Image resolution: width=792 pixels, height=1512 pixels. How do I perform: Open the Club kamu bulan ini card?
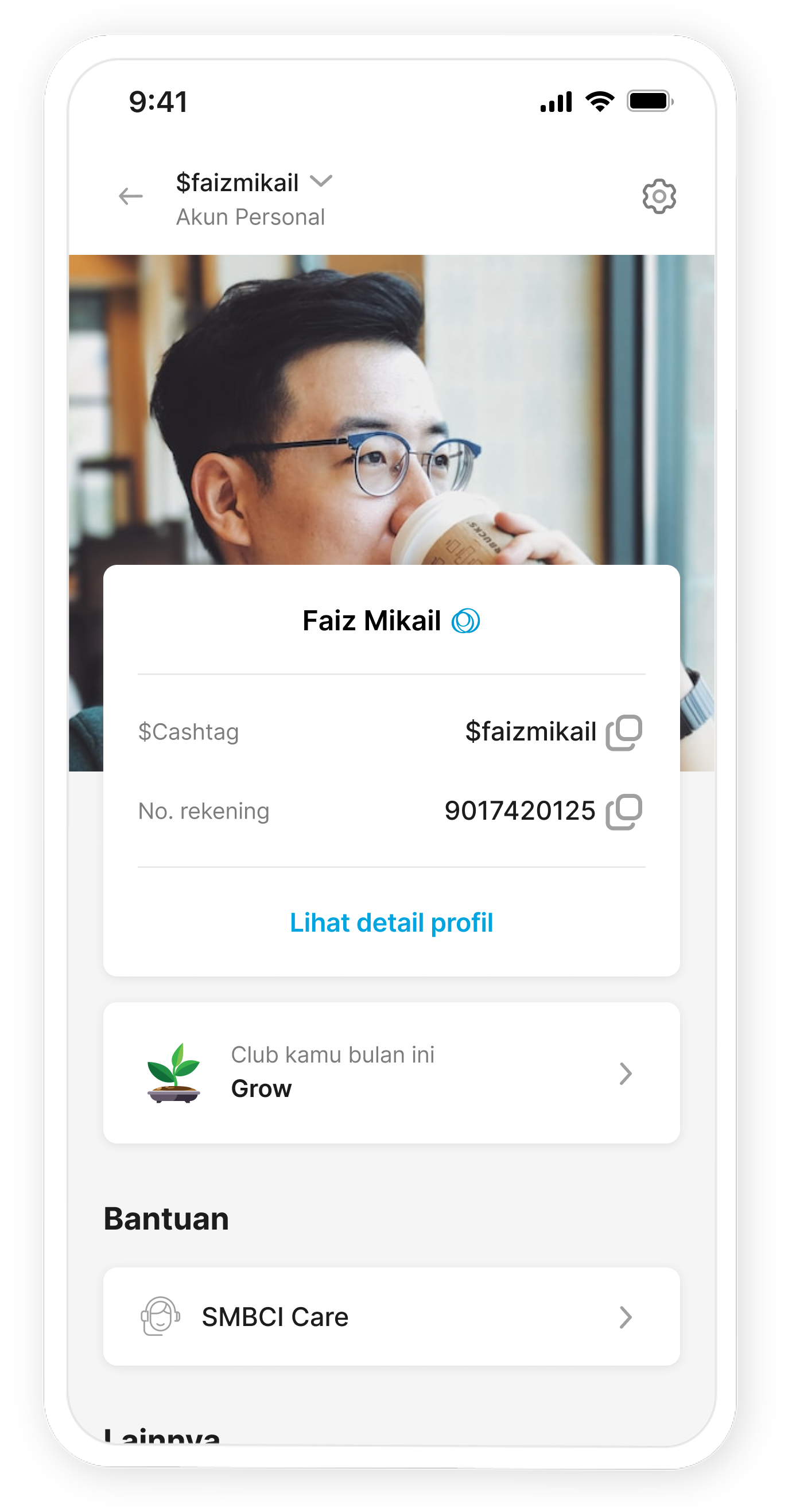(391, 1073)
